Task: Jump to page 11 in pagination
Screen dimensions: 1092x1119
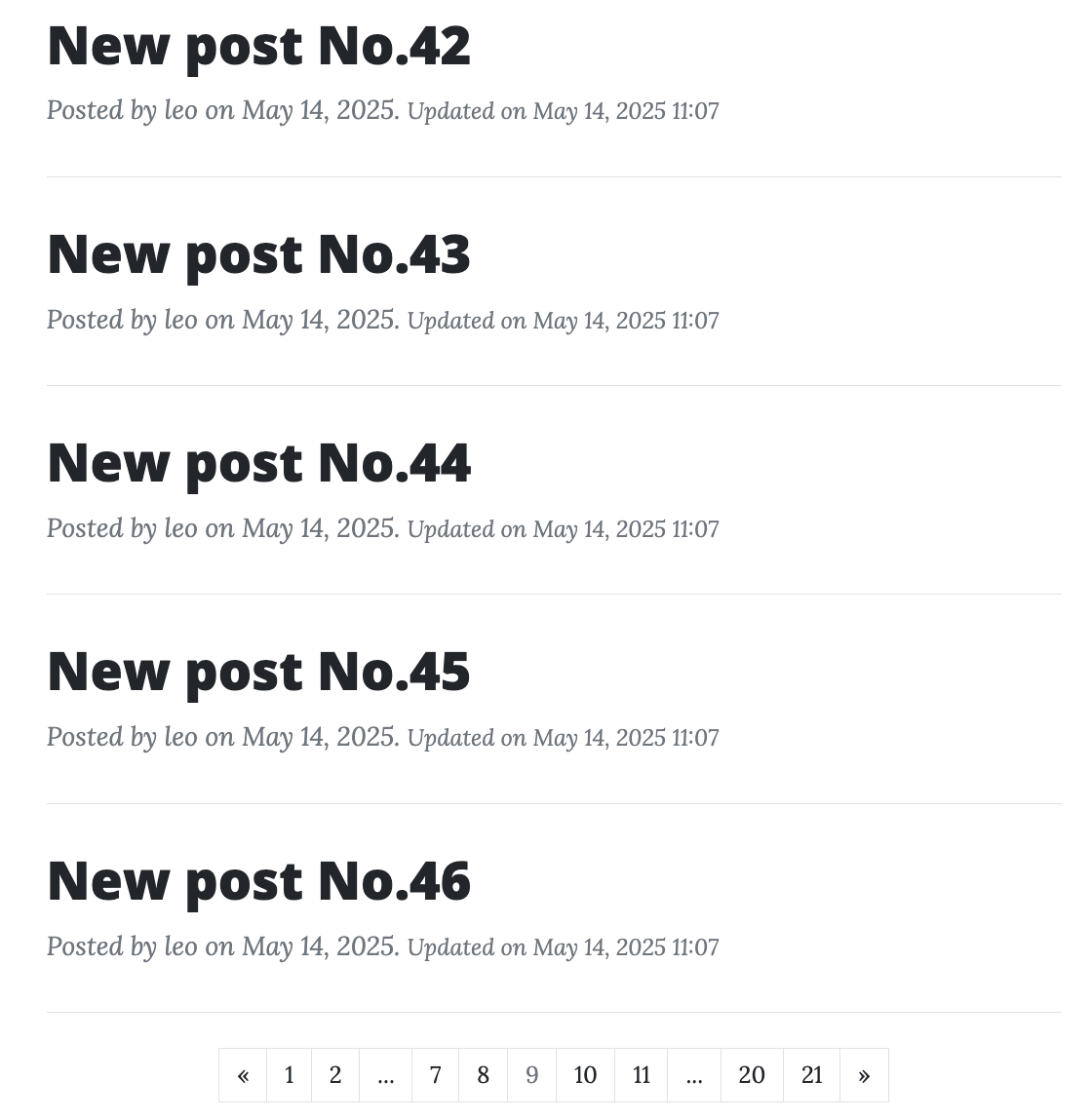Action: [642, 1075]
